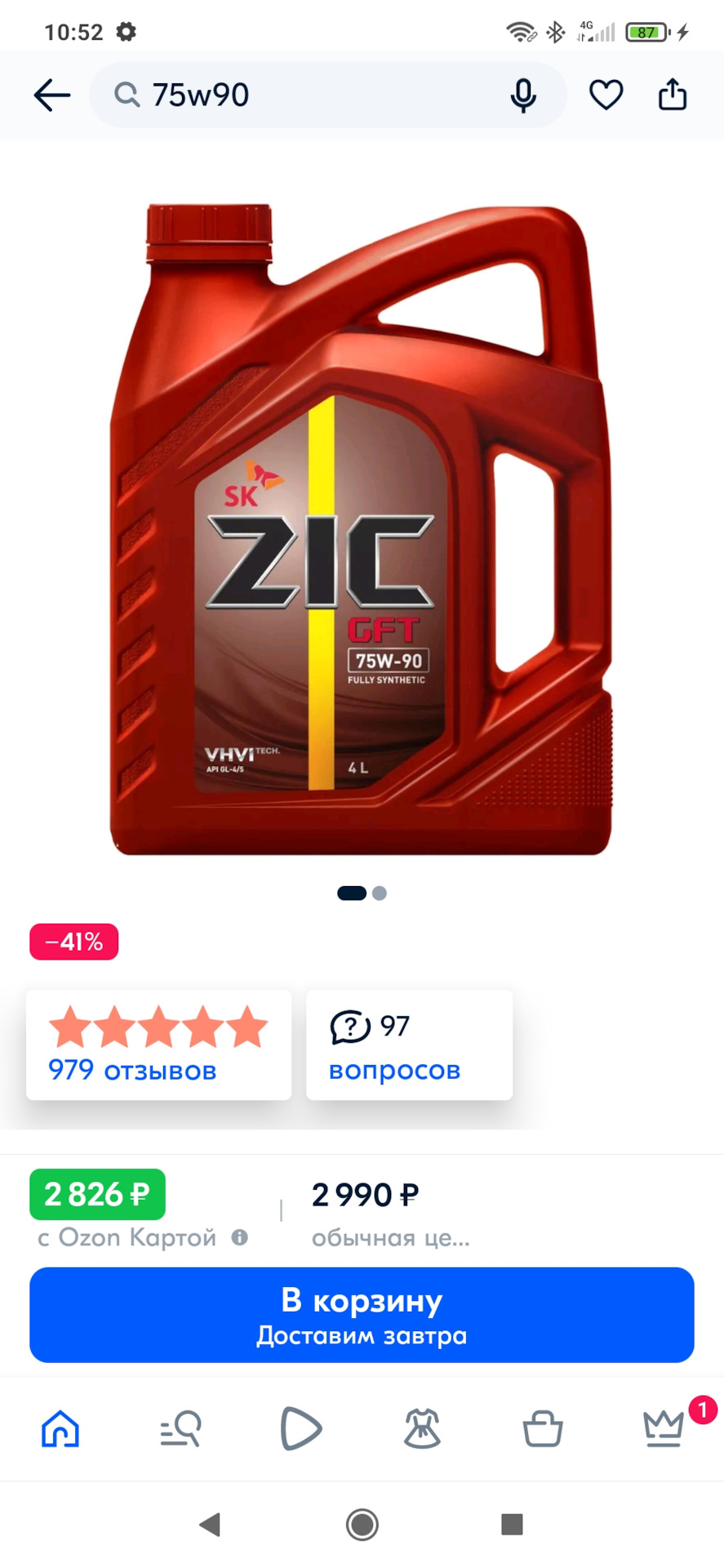Open the 97 вопросов questions card
The height and width of the screenshot is (1568, 724).
click(409, 1045)
